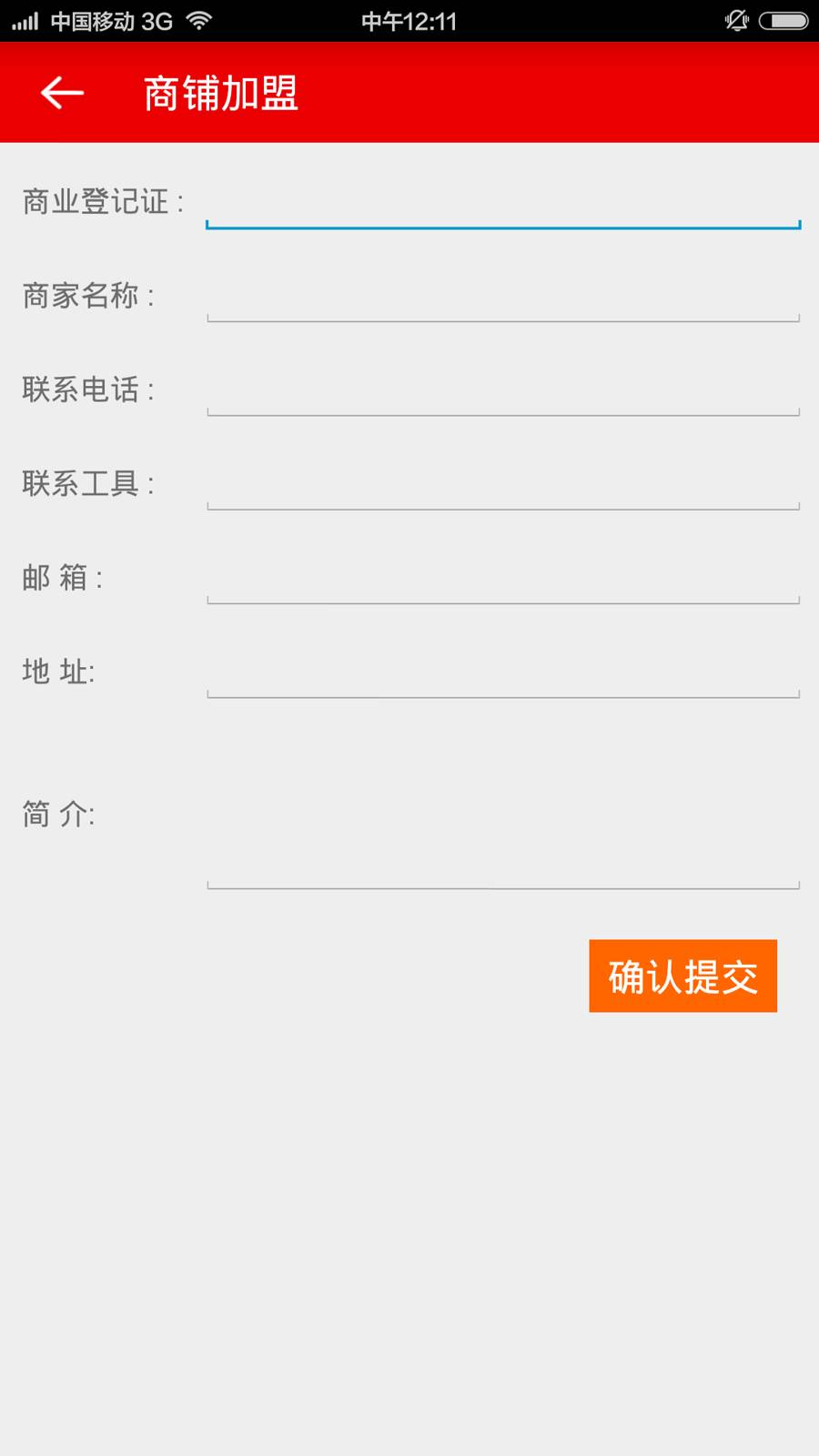Screen dimensions: 819x1456
Task: Select the 商家名称 text field
Action: coord(502,298)
